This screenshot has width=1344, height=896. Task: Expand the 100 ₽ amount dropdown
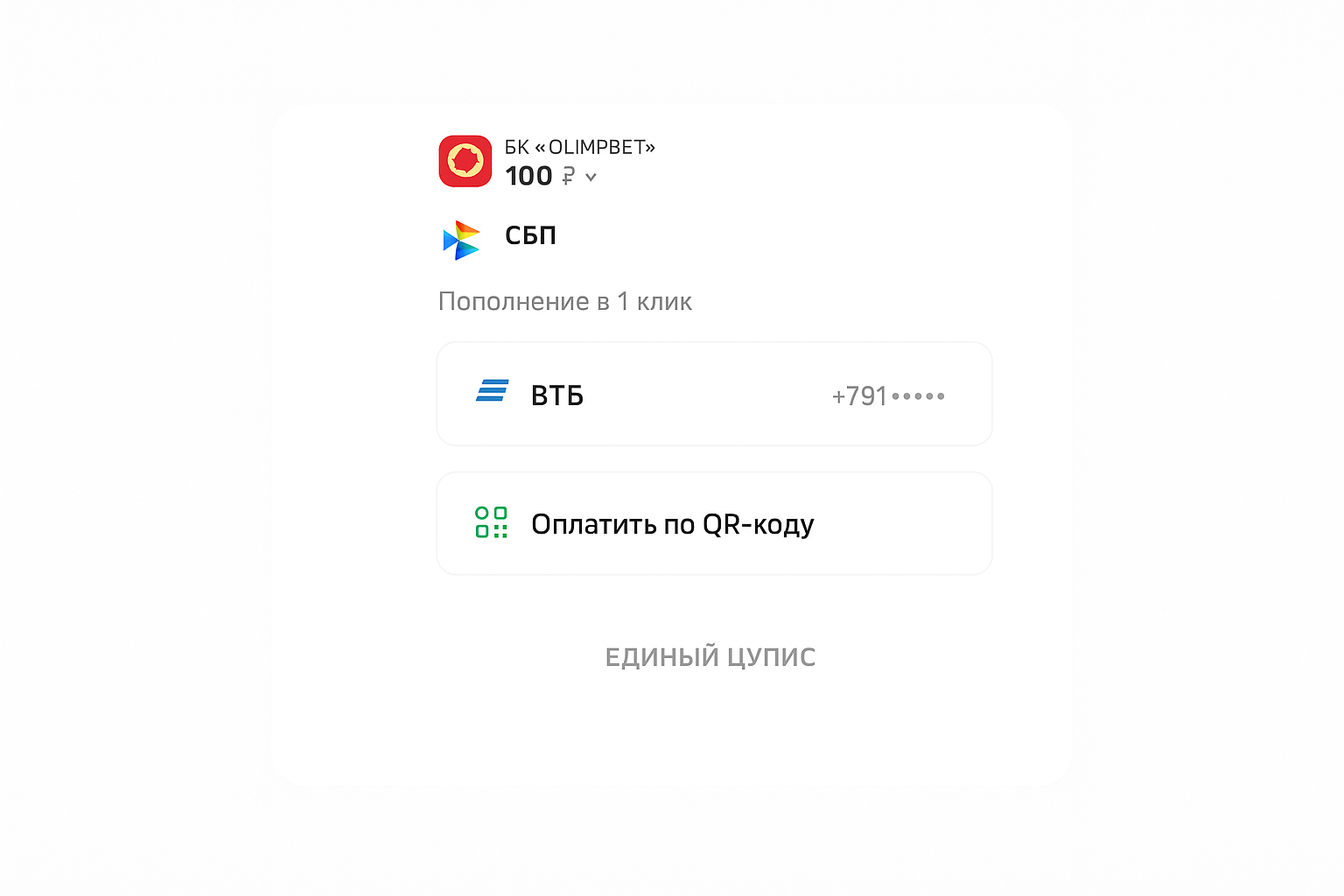pyautogui.click(x=591, y=177)
